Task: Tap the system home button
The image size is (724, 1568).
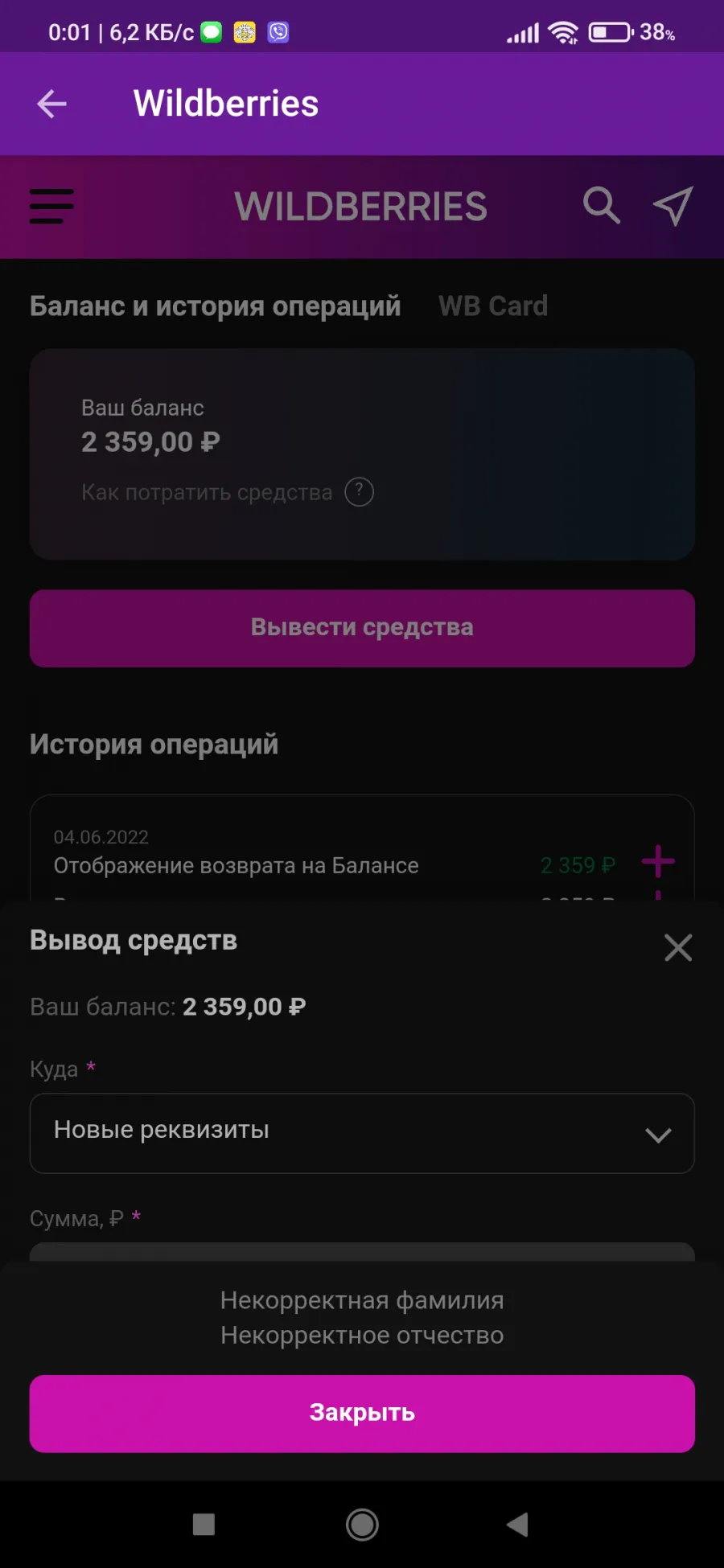Action: click(362, 1524)
